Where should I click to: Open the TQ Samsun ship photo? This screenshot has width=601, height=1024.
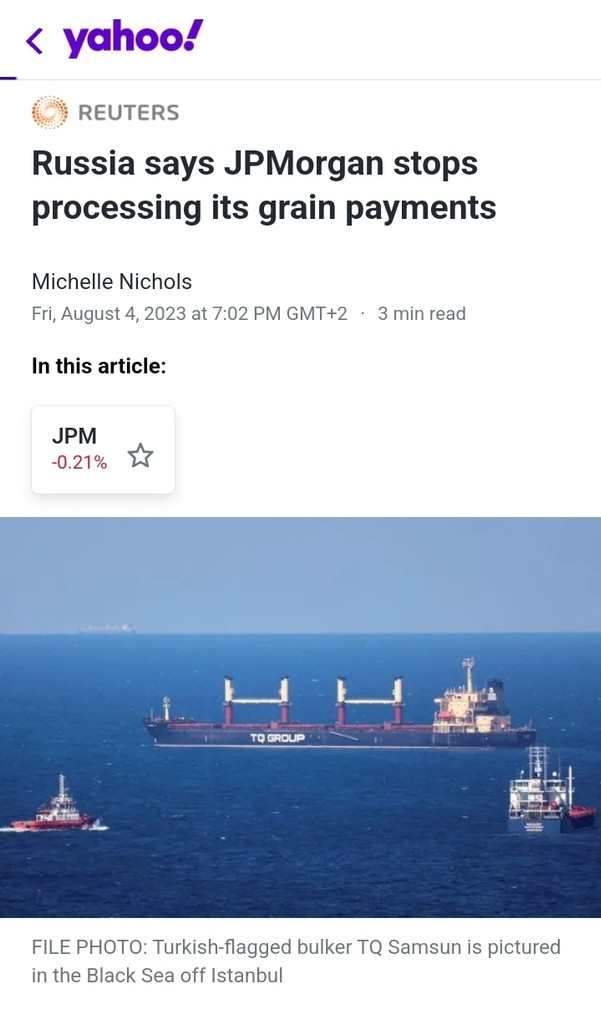click(x=300, y=716)
